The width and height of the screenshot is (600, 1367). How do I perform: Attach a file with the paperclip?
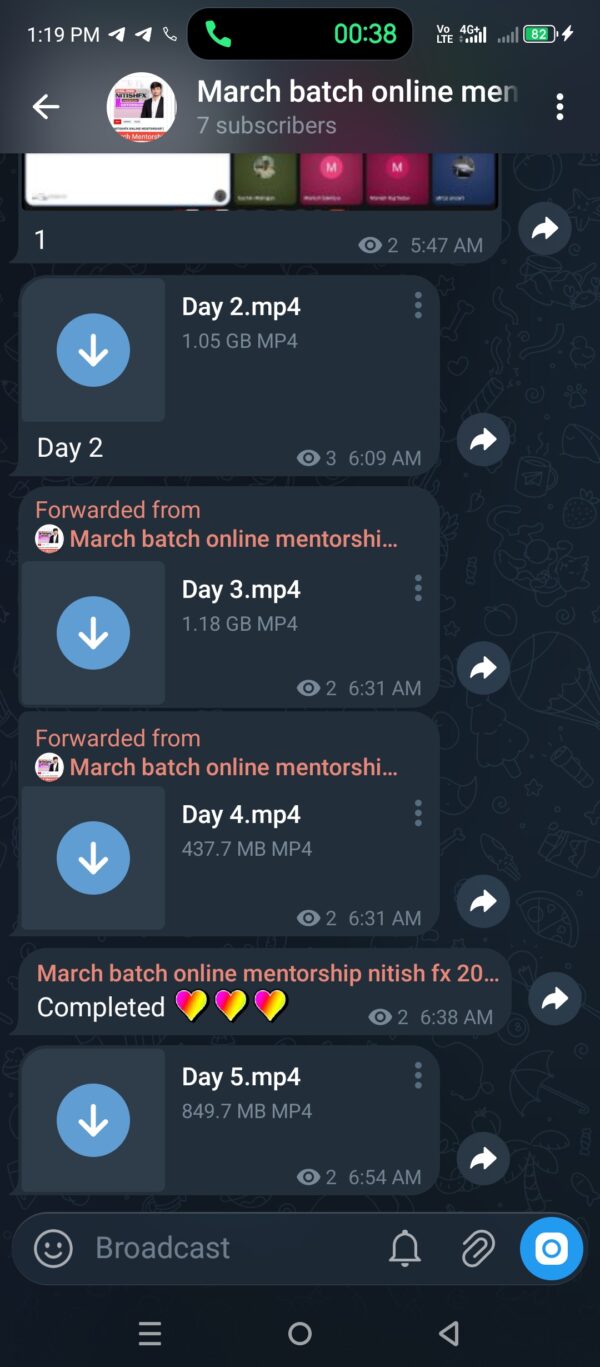[478, 1248]
